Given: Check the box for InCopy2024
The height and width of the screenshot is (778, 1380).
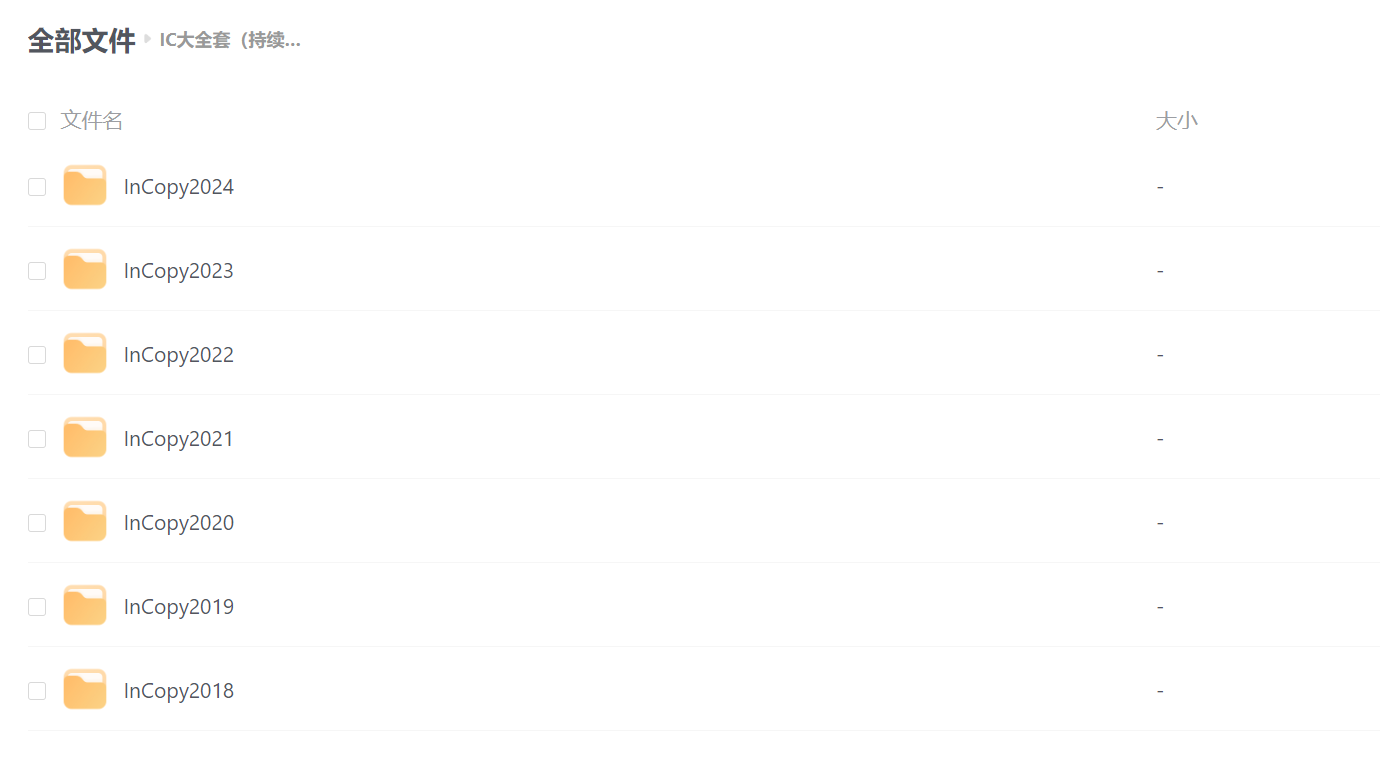Looking at the screenshot, I should [37, 187].
